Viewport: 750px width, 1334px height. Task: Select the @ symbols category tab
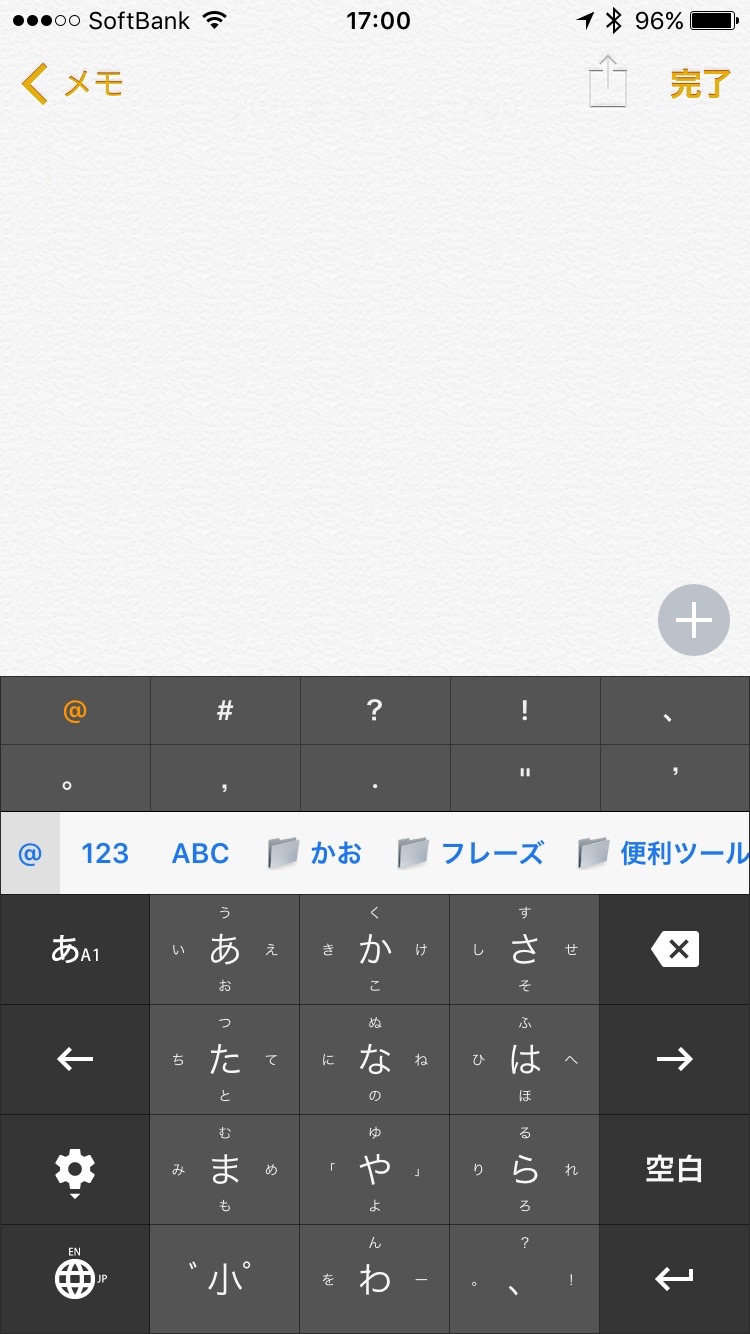[x=30, y=853]
